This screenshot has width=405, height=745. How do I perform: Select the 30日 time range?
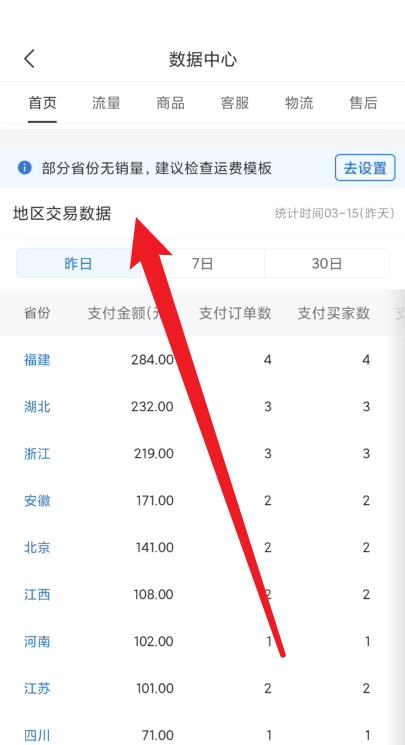(x=327, y=263)
